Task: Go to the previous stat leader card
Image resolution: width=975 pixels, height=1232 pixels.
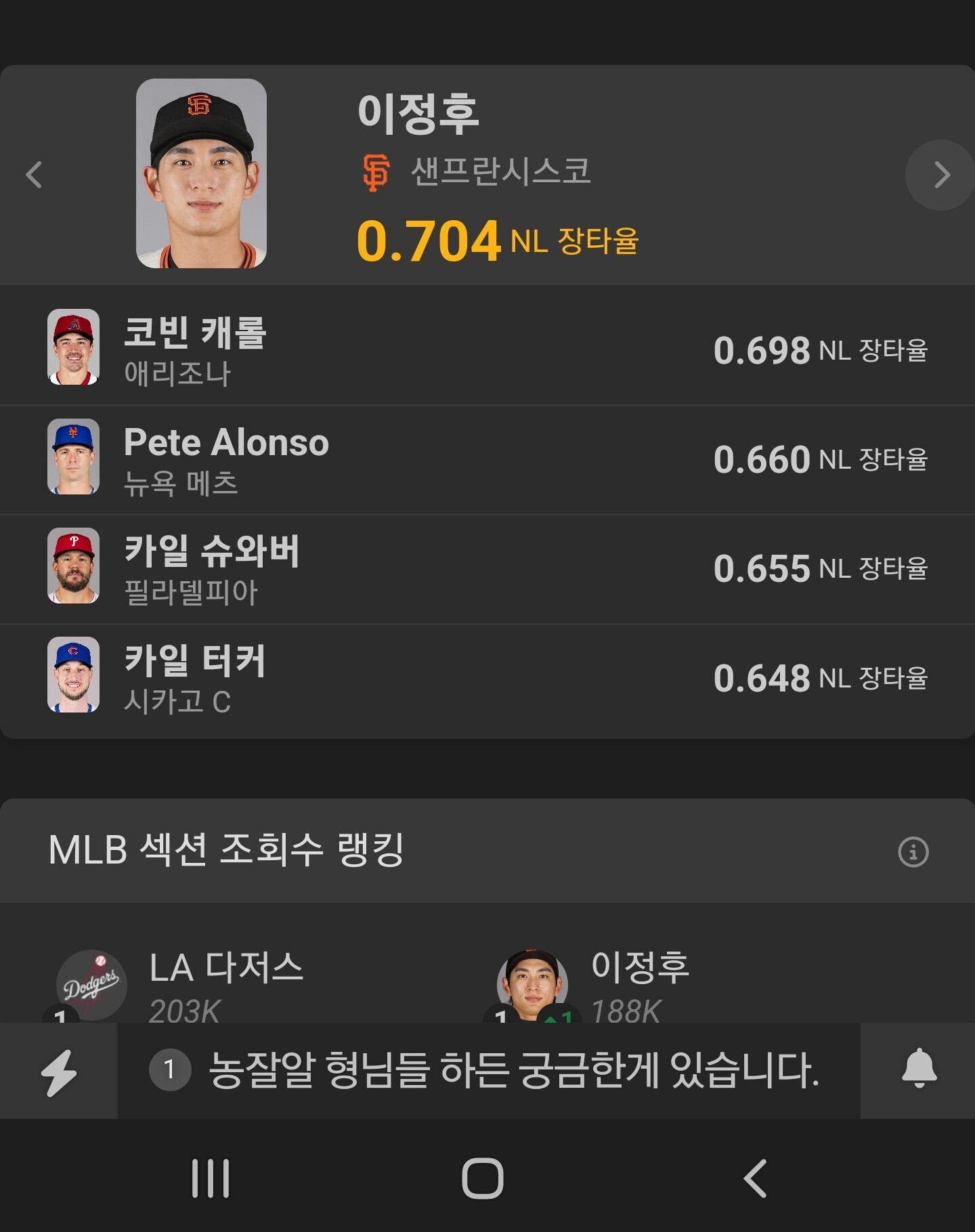Action: point(34,175)
